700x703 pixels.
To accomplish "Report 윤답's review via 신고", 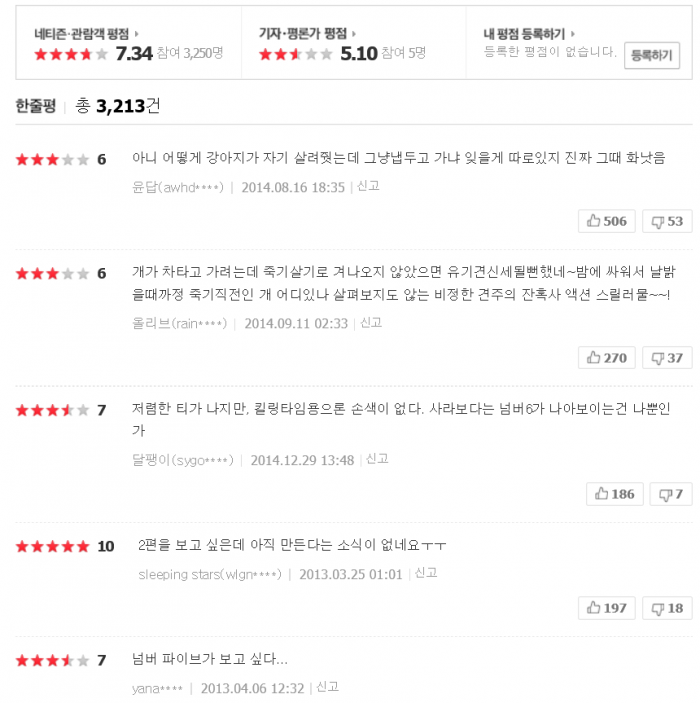I will pos(368,186).
